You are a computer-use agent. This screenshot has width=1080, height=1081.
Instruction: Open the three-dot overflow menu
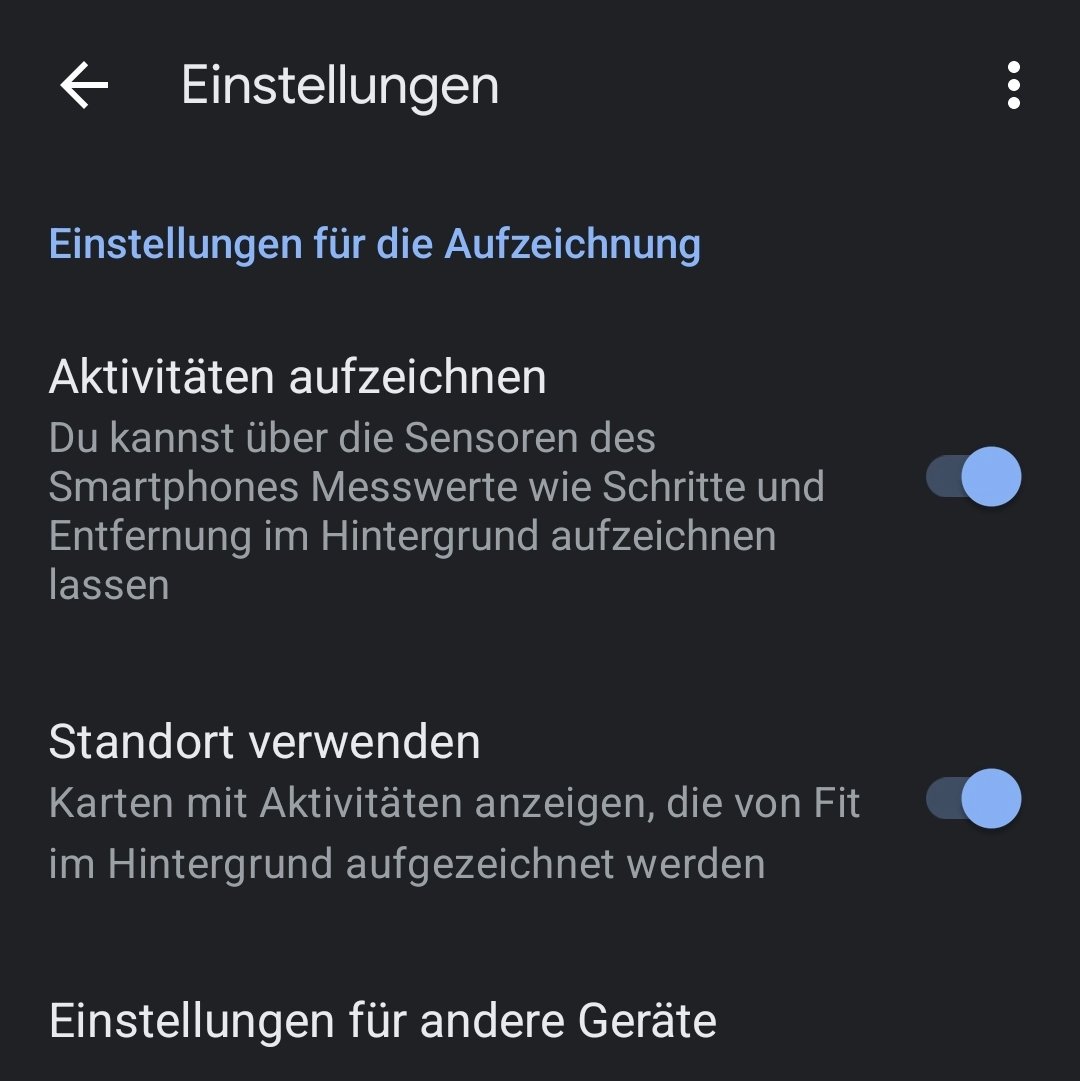coord(1013,86)
